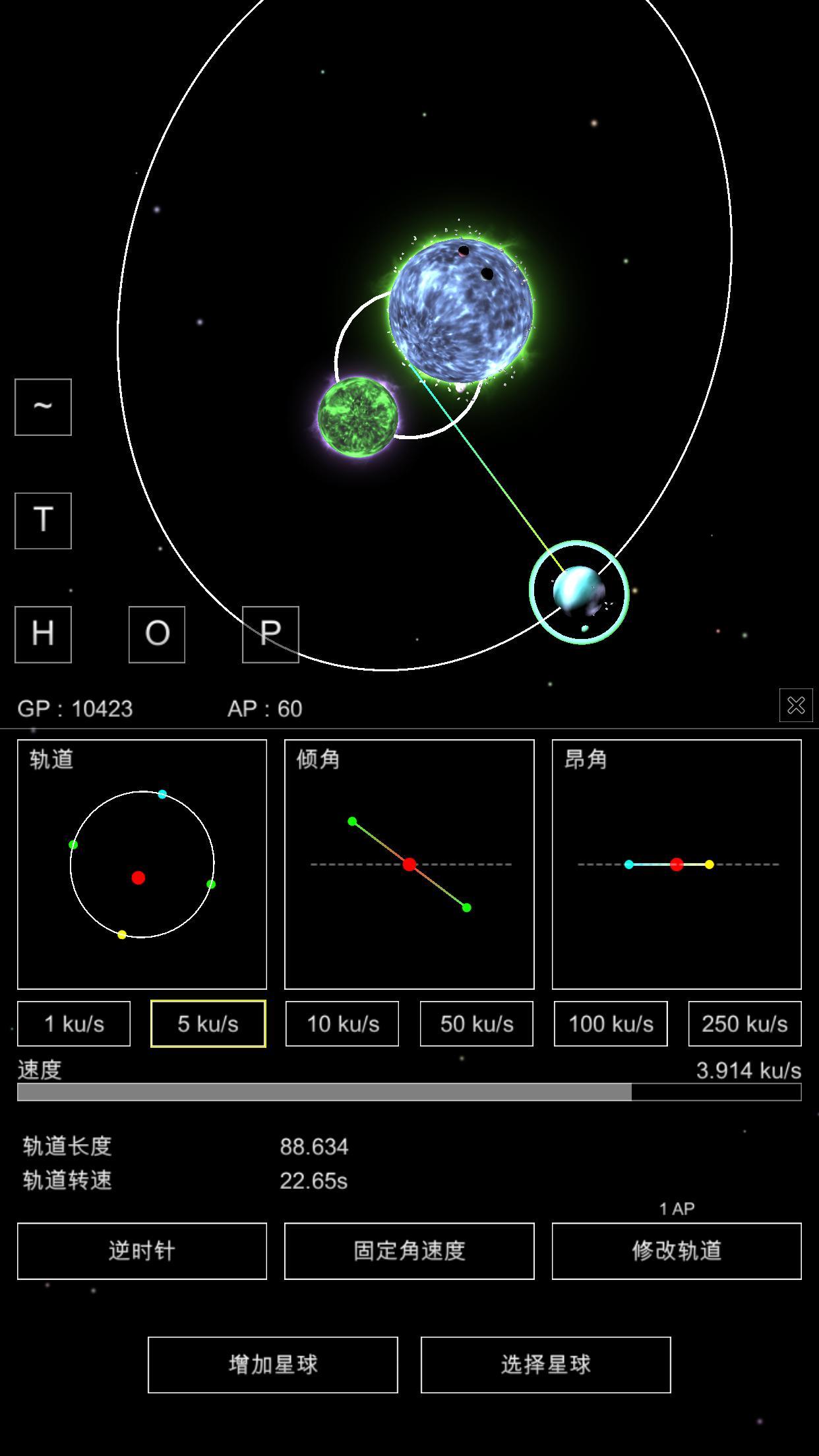Screen dimensions: 819x1456
Task: Select 1 ku/s speed range
Action: [74, 1023]
